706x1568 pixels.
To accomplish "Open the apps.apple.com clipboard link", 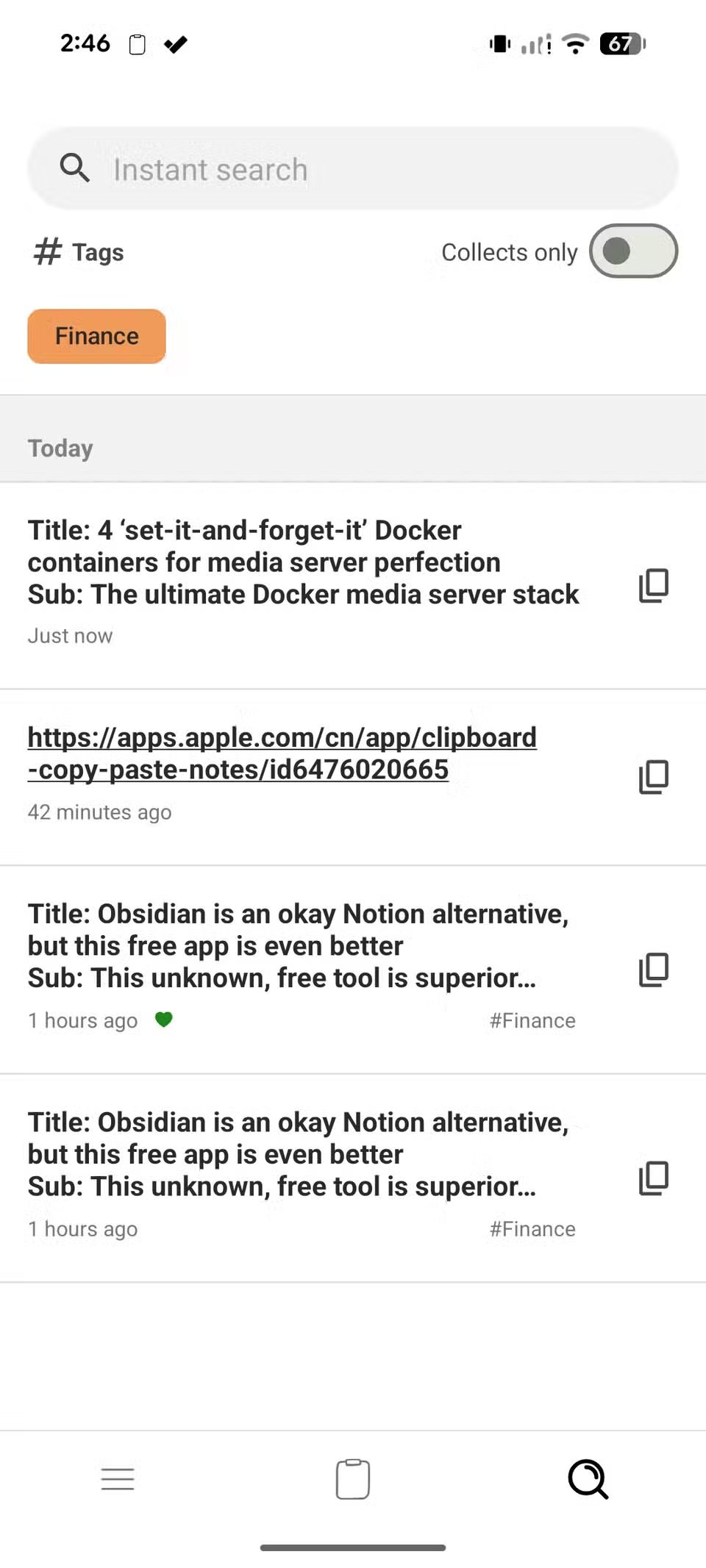I will (x=282, y=752).
